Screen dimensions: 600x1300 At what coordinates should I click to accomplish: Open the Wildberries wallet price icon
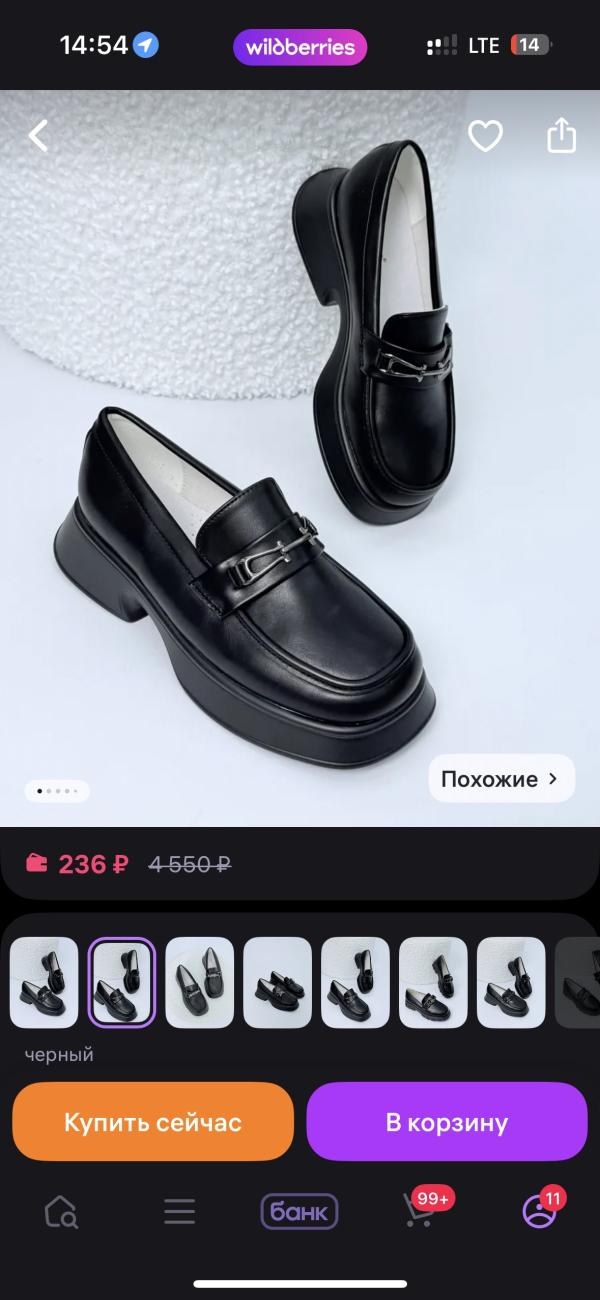coord(37,863)
